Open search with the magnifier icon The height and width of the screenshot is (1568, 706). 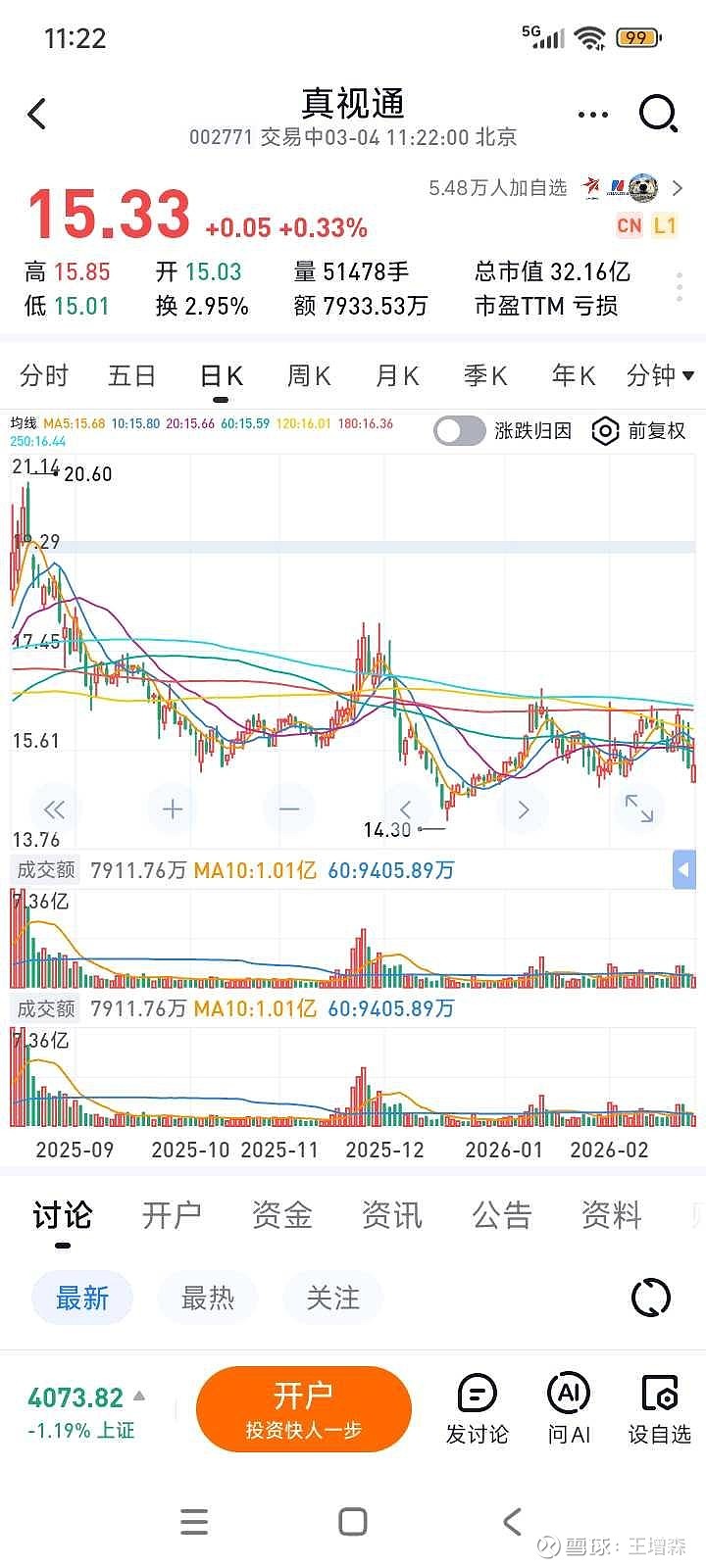click(x=658, y=114)
